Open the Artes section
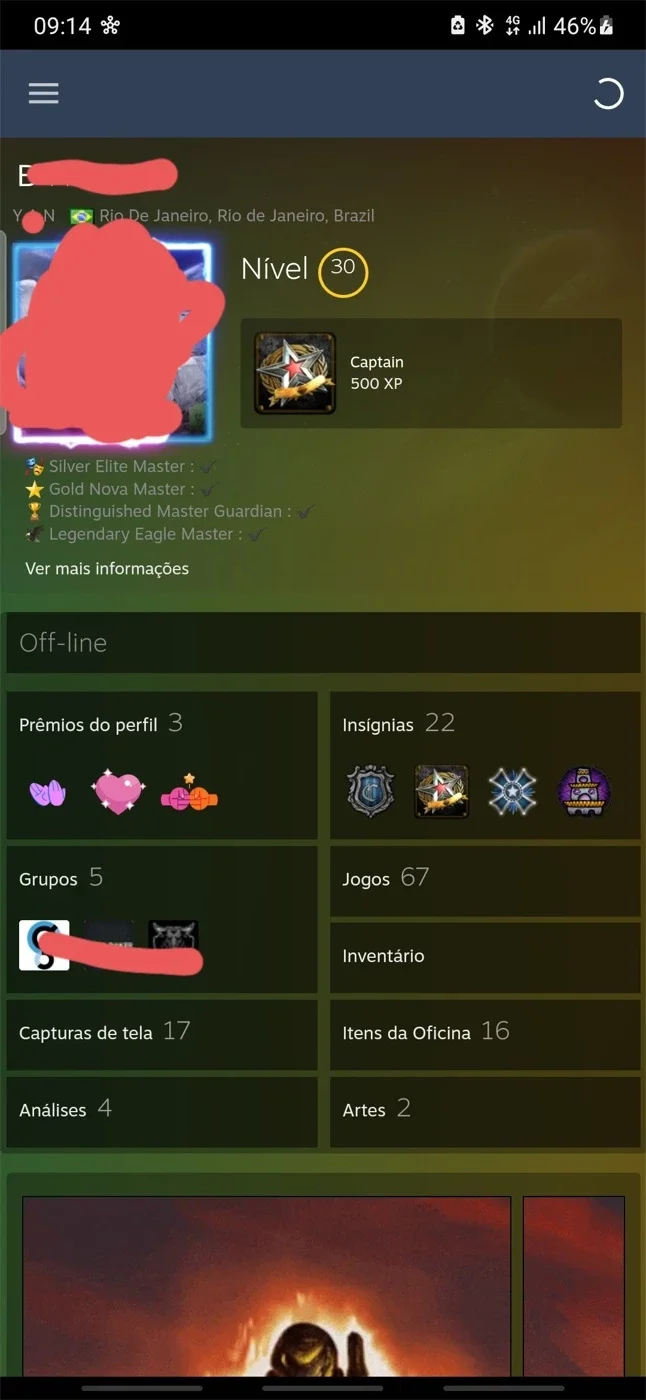The width and height of the screenshot is (646, 1400). [485, 1111]
